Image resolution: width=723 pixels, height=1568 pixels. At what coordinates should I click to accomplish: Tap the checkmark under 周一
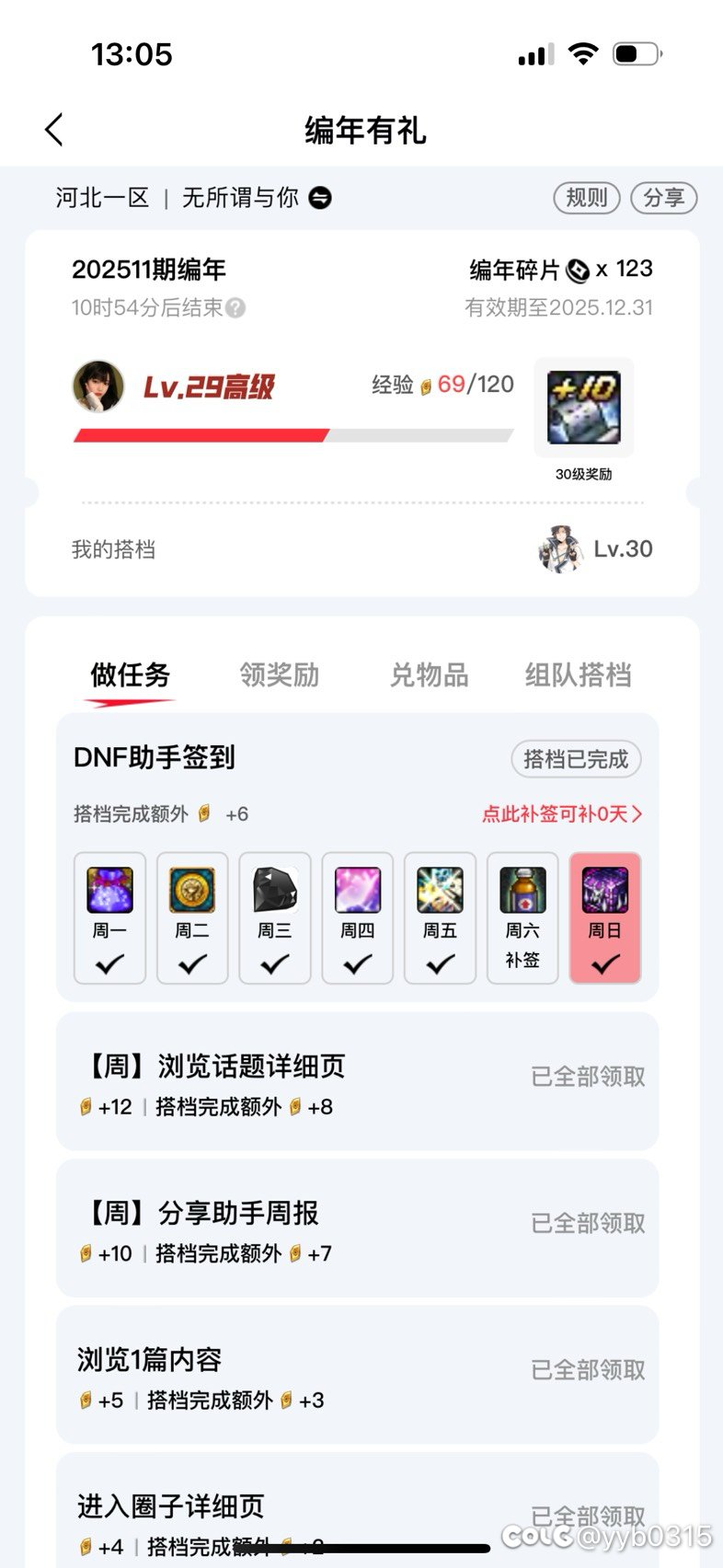(109, 964)
